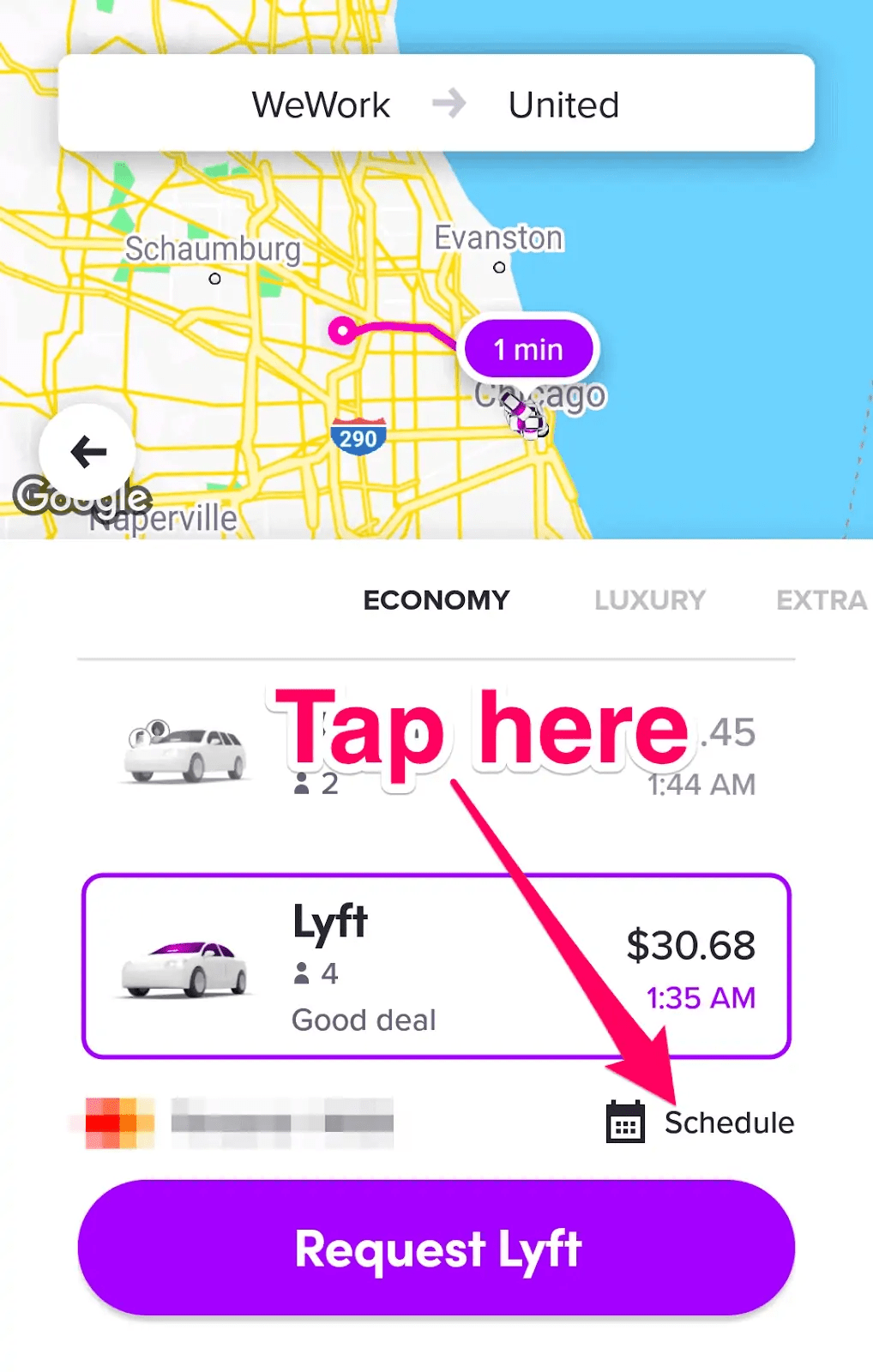Tap the Schedule link
This screenshot has height=1372, width=873.
(x=728, y=1122)
